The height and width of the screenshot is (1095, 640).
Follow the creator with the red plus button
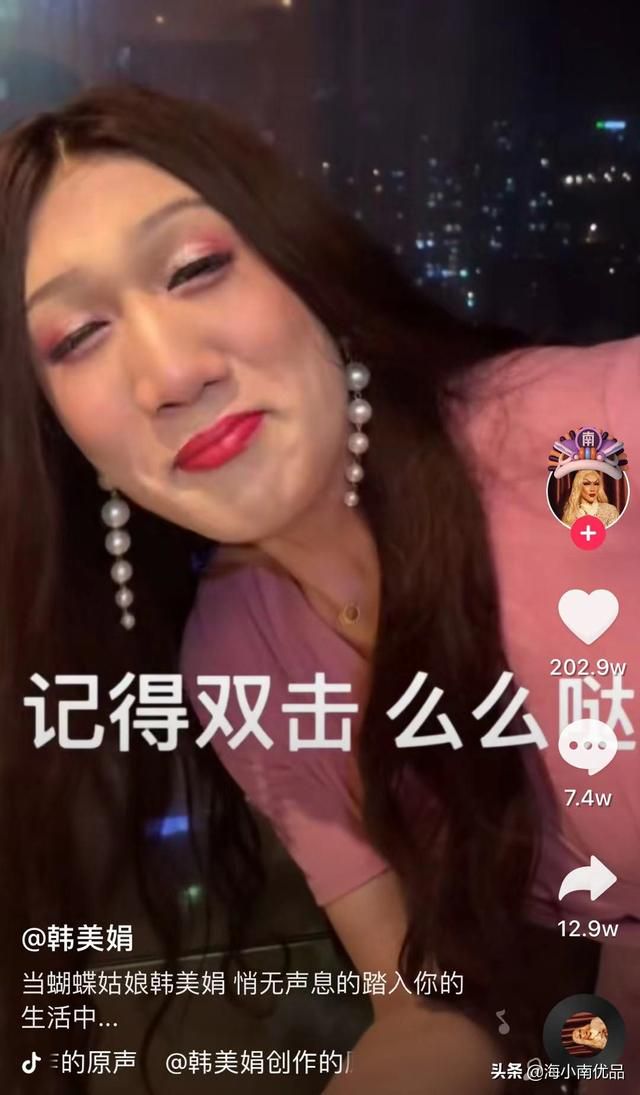(587, 533)
